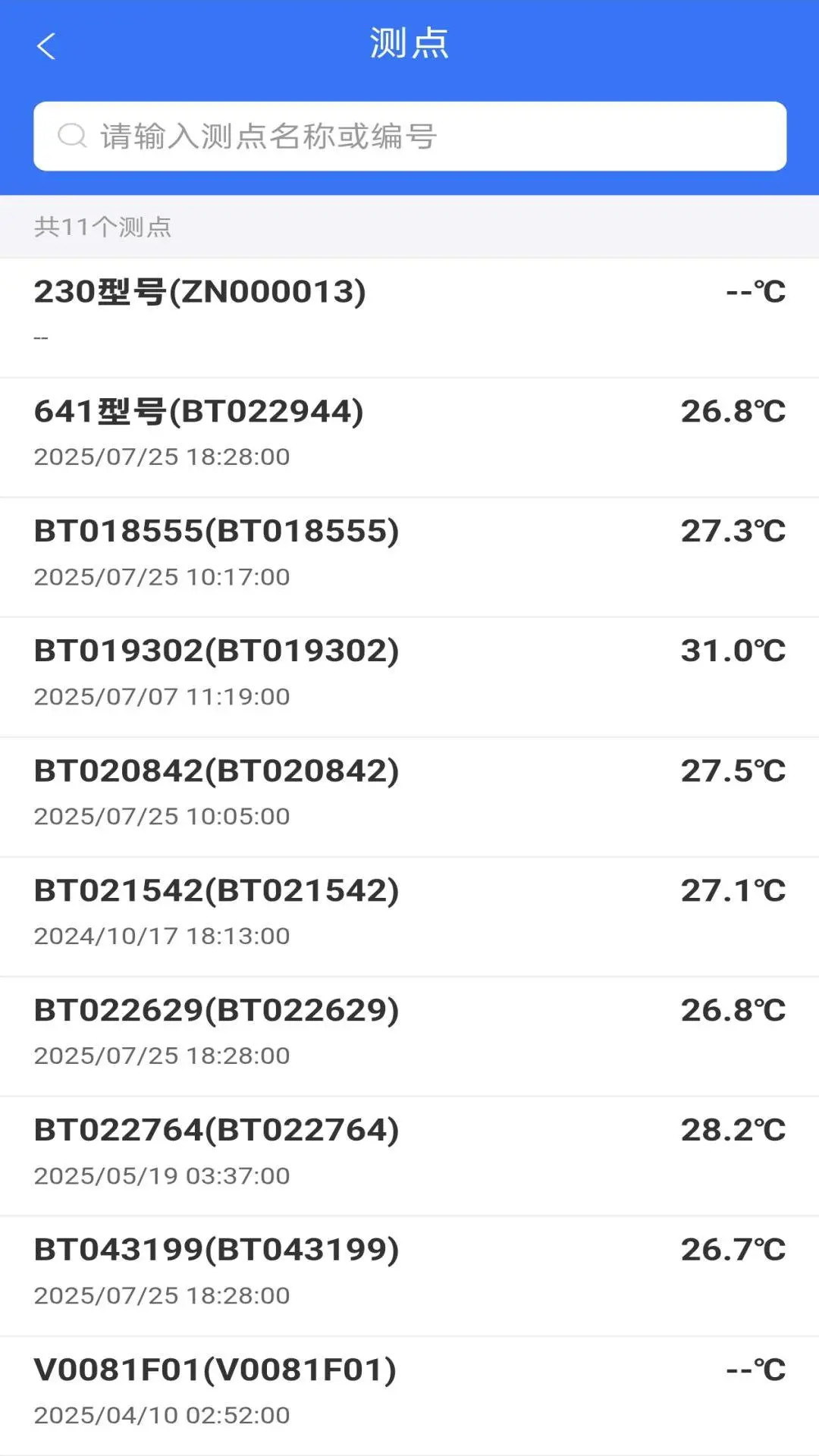Select the V0081F01 measuring point

coord(409,1395)
